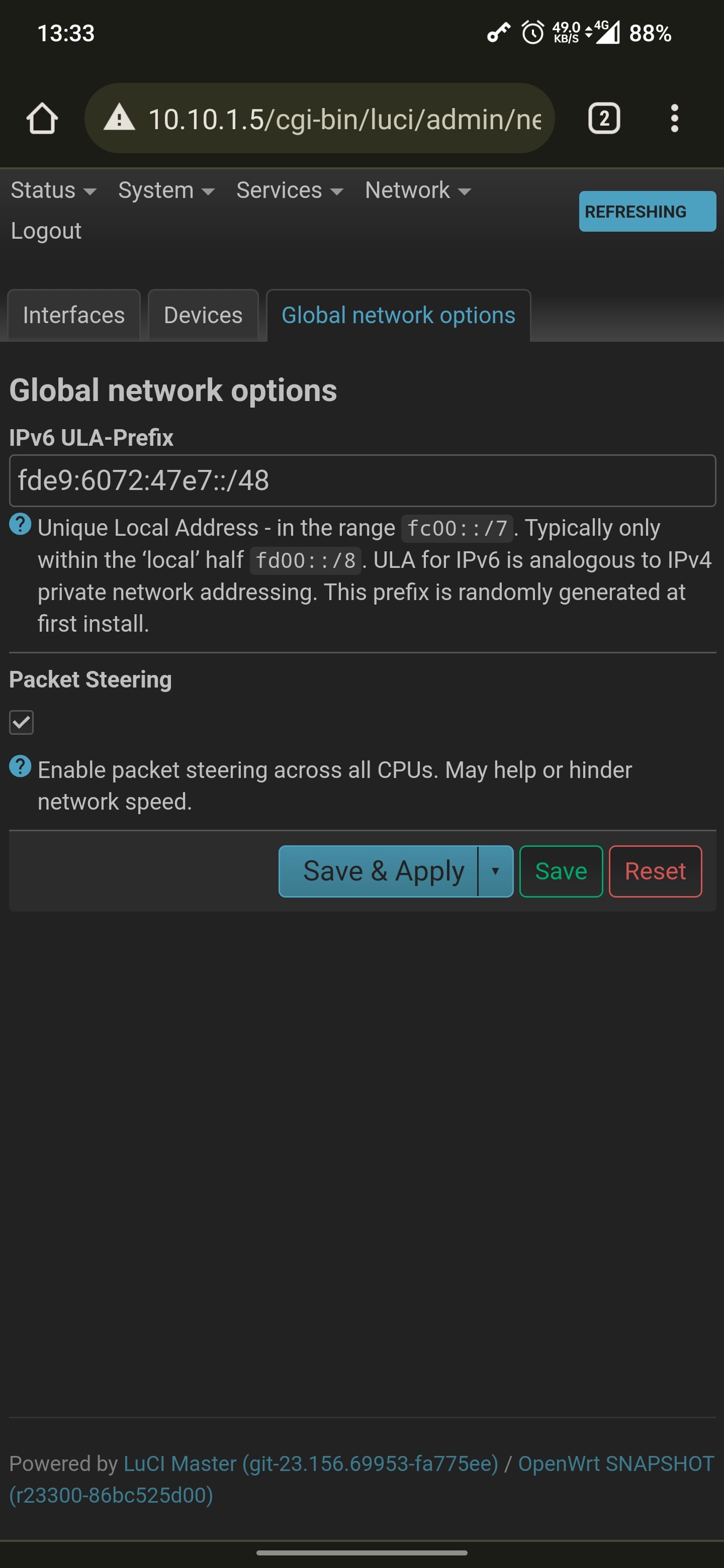Expand the Services menu
The height and width of the screenshot is (1568, 724).
(x=290, y=190)
